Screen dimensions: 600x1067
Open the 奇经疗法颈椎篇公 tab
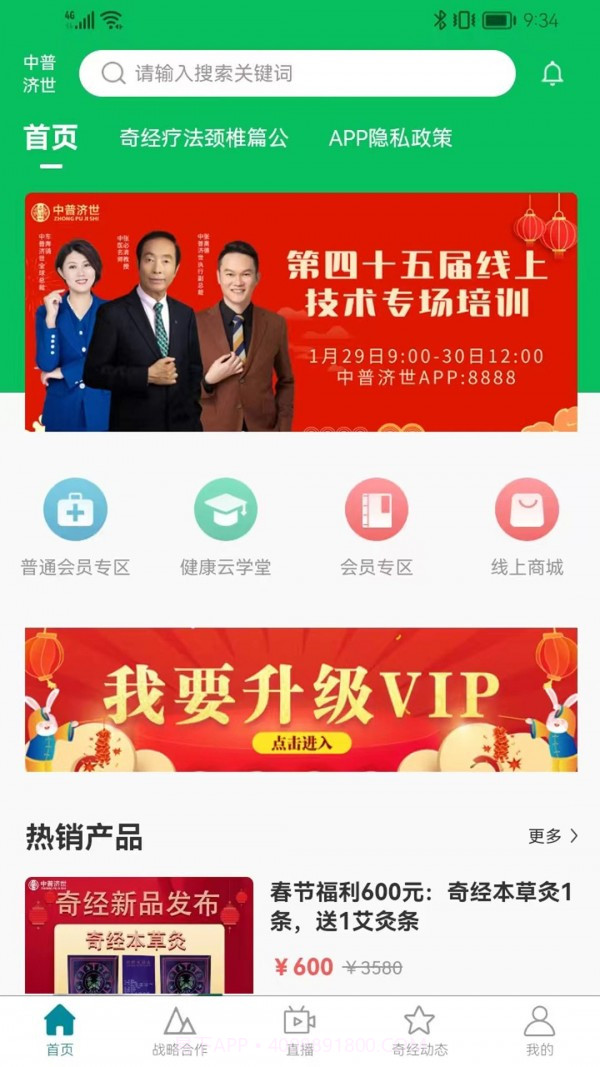(204, 138)
